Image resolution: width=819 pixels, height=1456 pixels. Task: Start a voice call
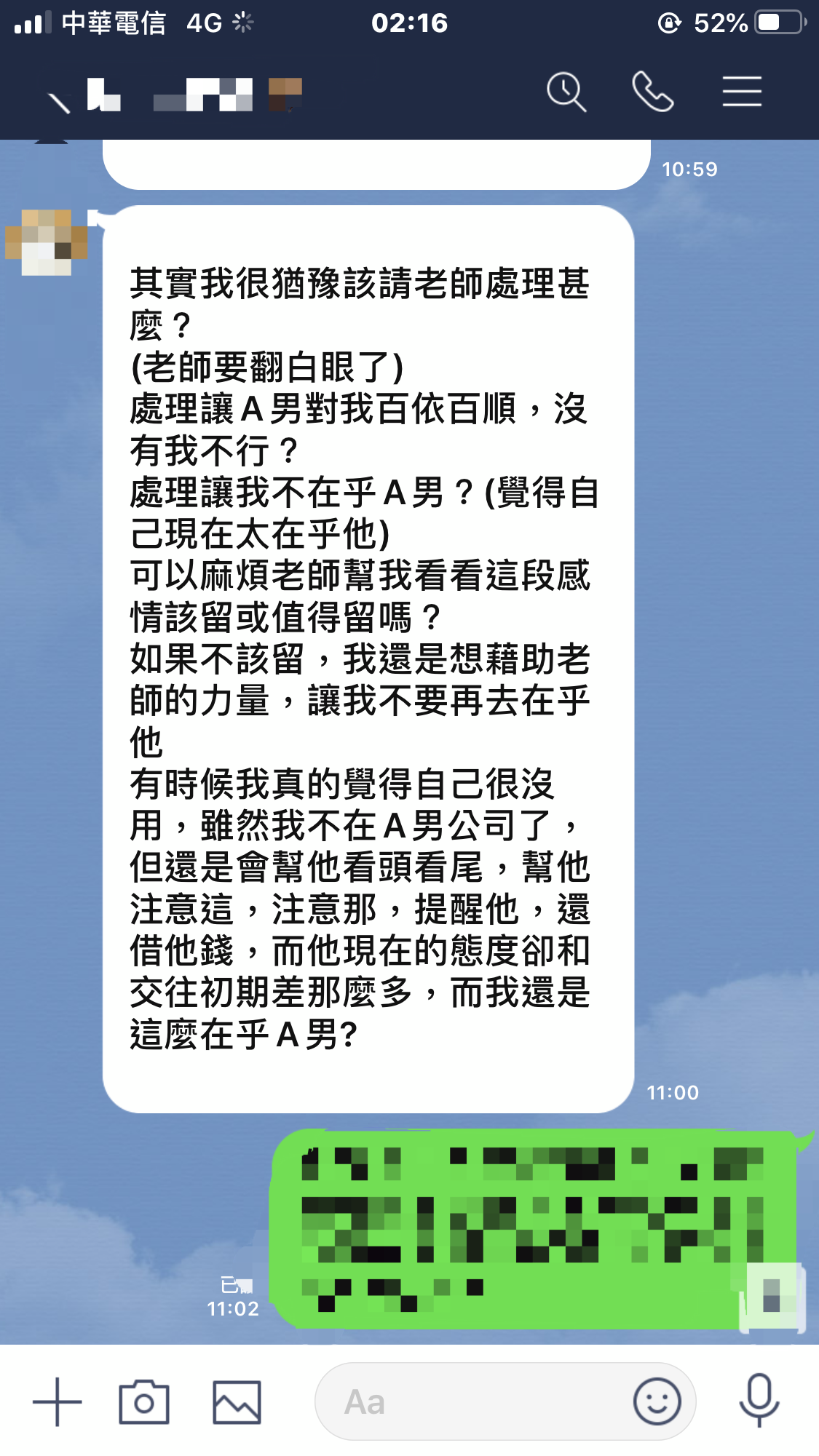(x=653, y=92)
